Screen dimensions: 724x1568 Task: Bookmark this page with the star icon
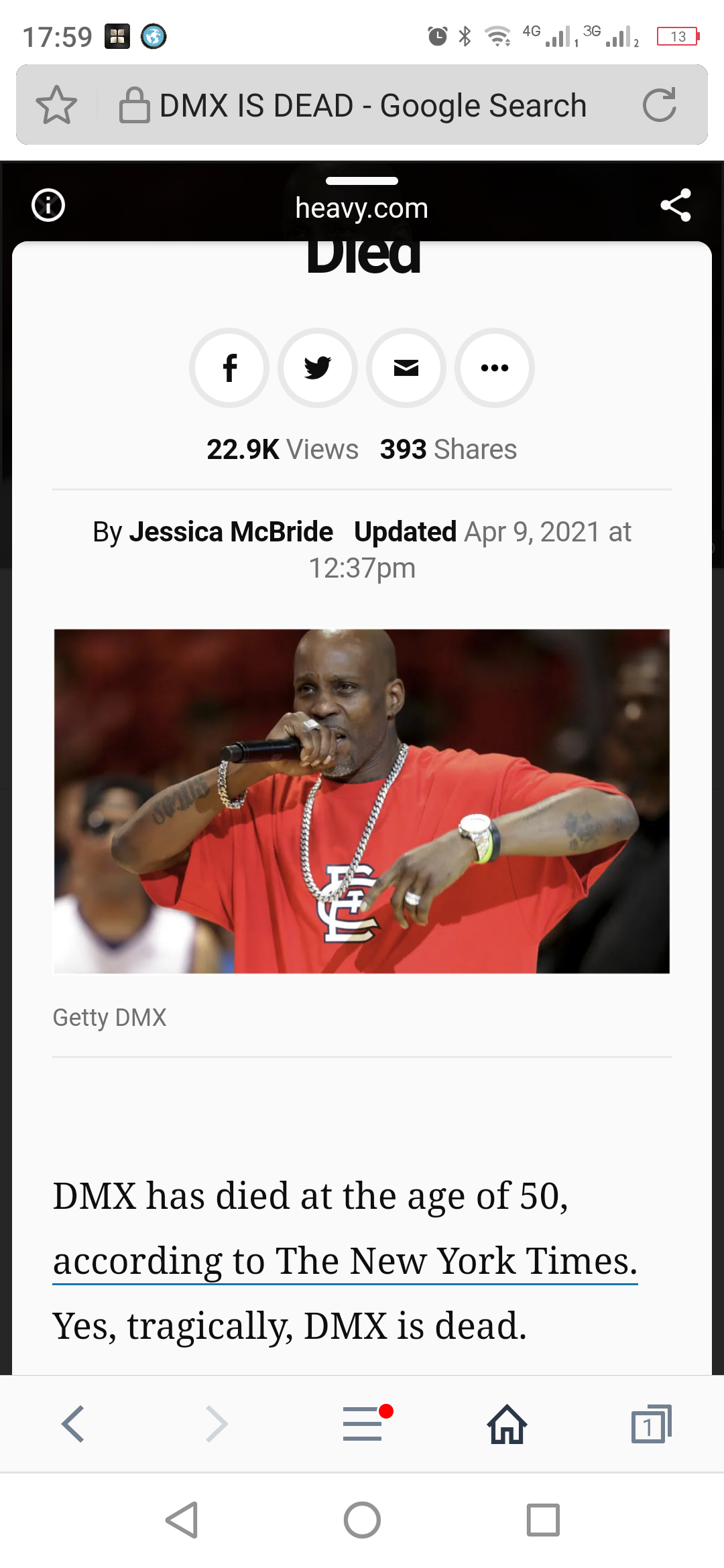[x=56, y=105]
